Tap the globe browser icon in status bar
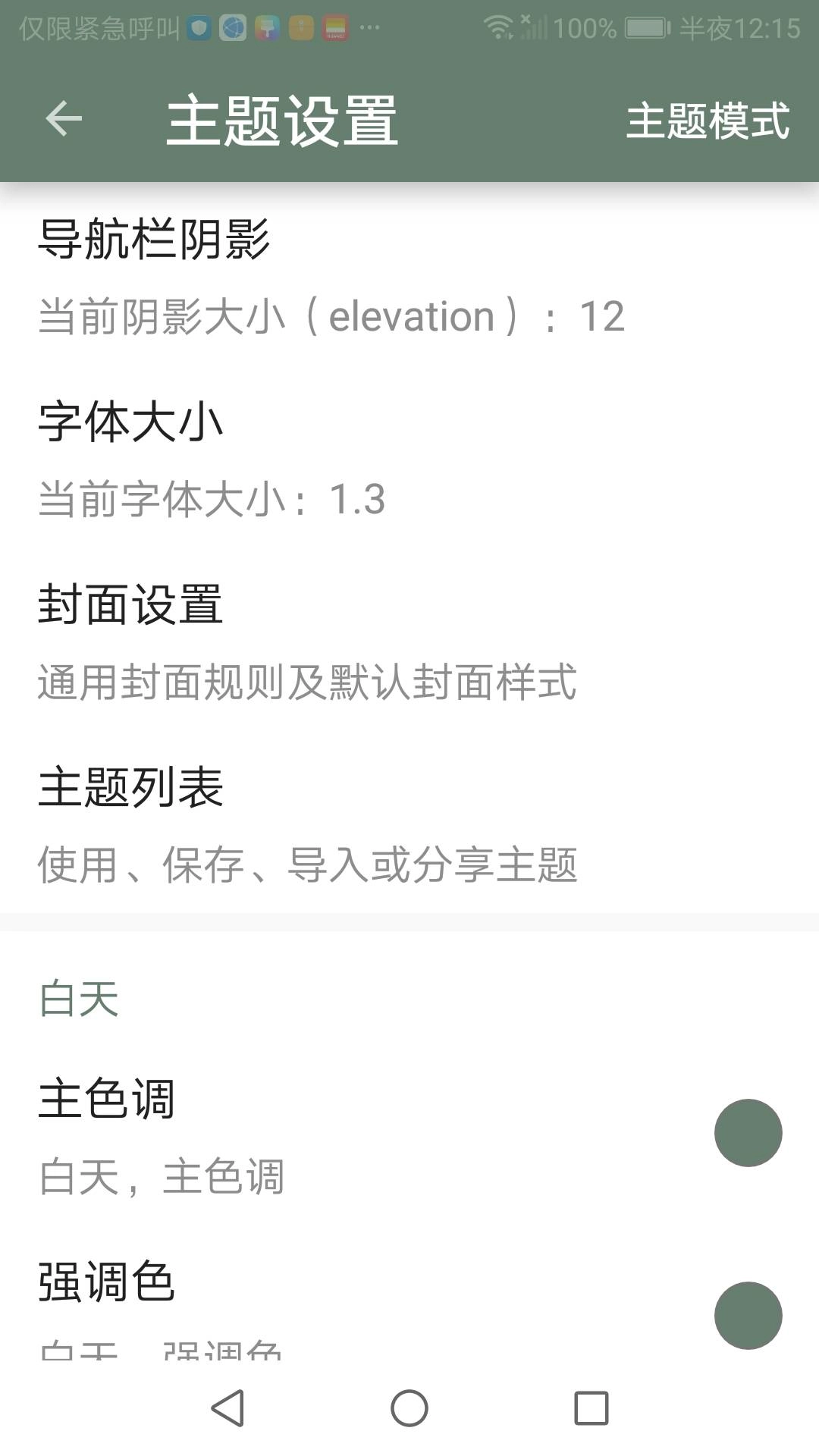Image resolution: width=819 pixels, height=1456 pixels. [231, 27]
